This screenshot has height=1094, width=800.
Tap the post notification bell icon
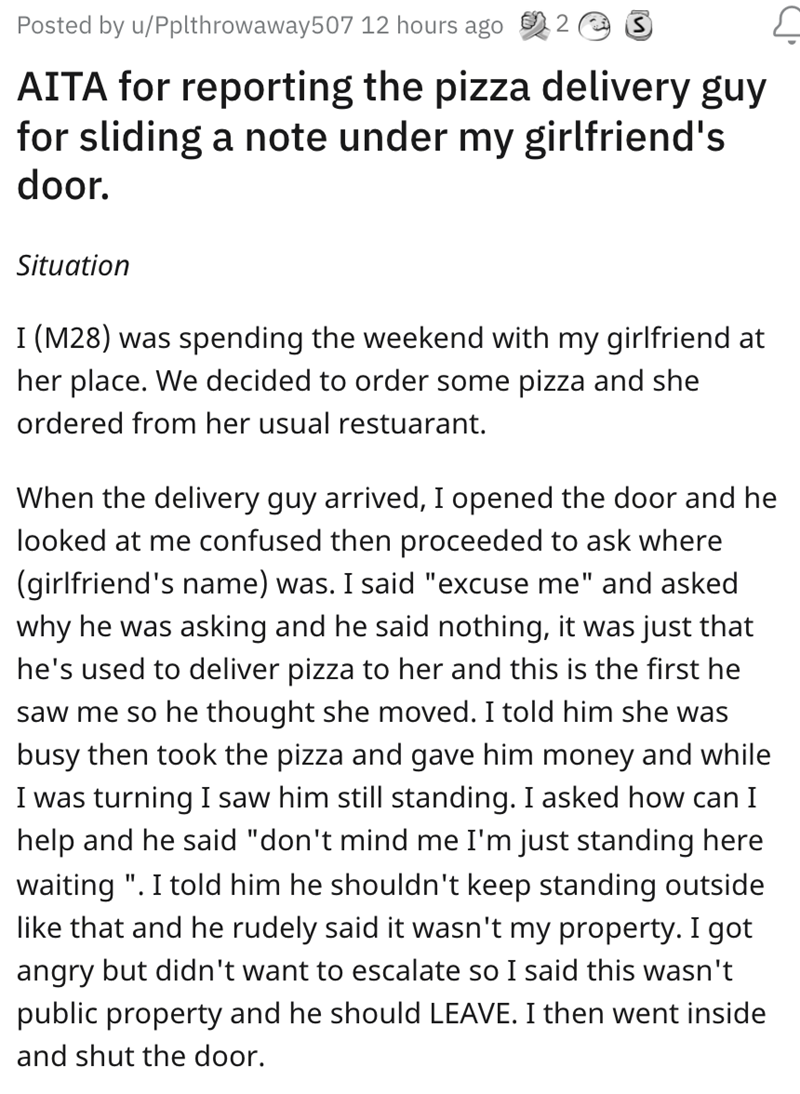pyautogui.click(x=780, y=25)
